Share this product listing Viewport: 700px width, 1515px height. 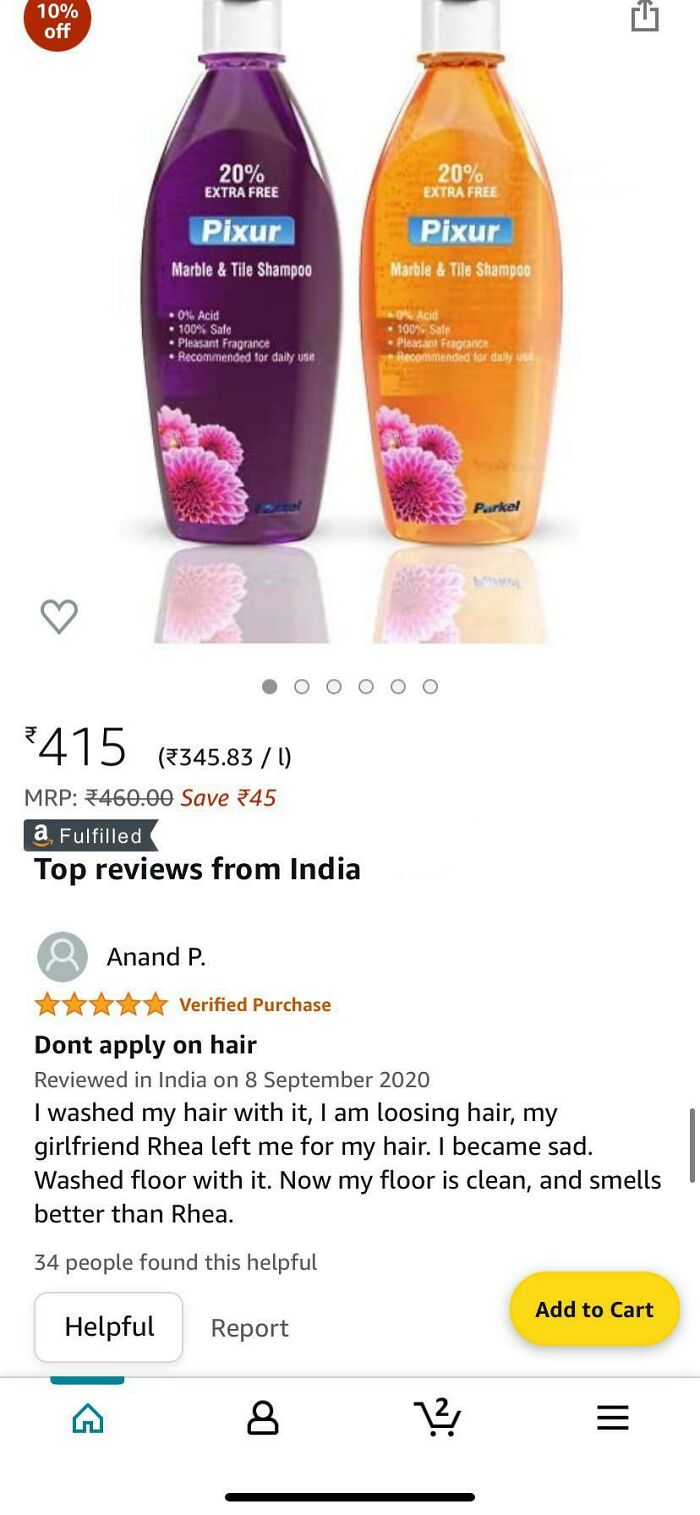point(645,17)
